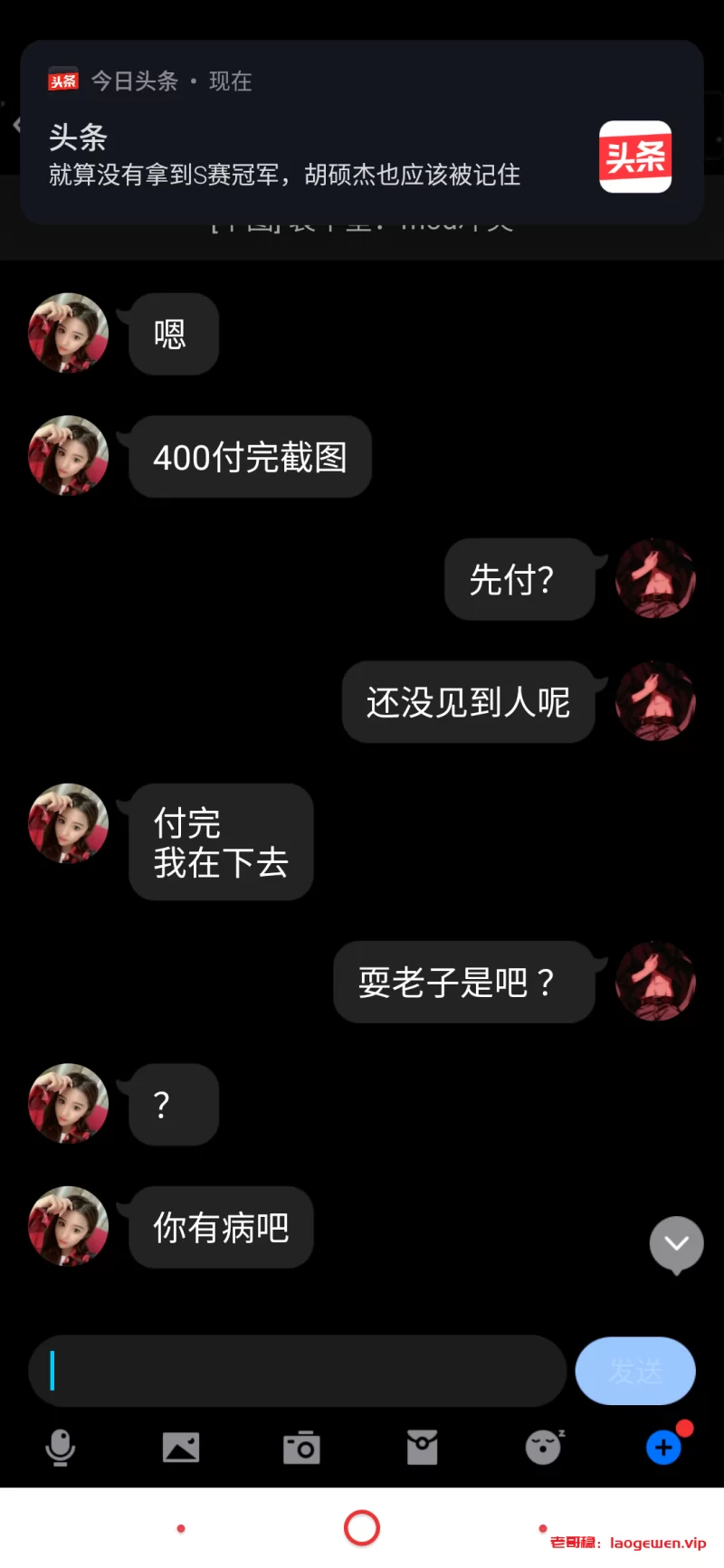Open the camera to take a photo
This screenshot has width=724, height=1568.
301,1448
